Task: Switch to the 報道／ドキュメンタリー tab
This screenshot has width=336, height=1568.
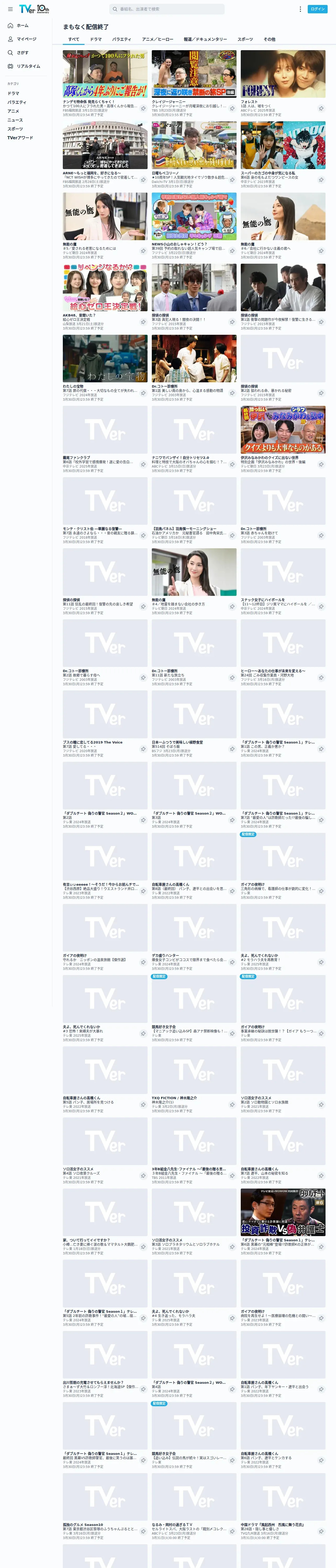Action: click(x=205, y=39)
